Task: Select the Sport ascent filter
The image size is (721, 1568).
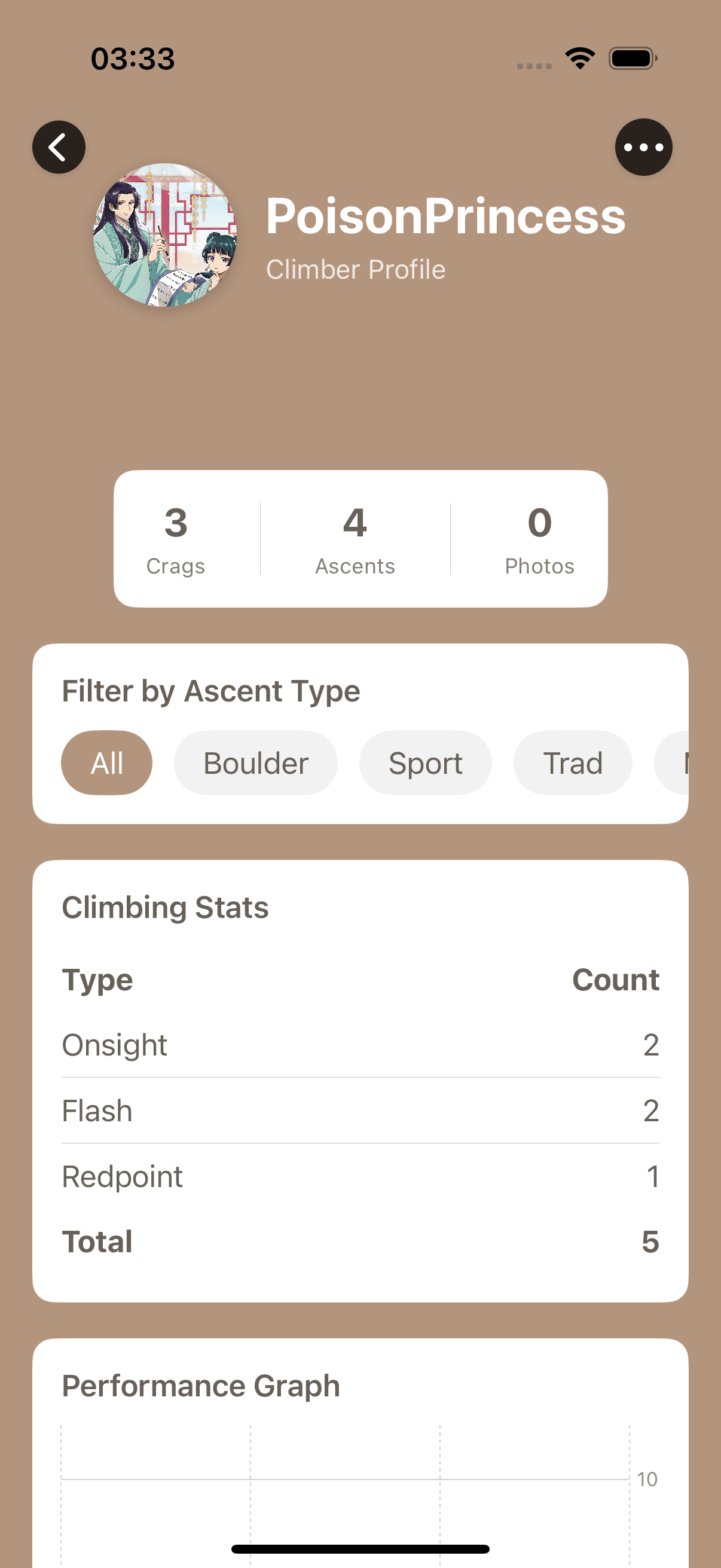Action: (425, 762)
